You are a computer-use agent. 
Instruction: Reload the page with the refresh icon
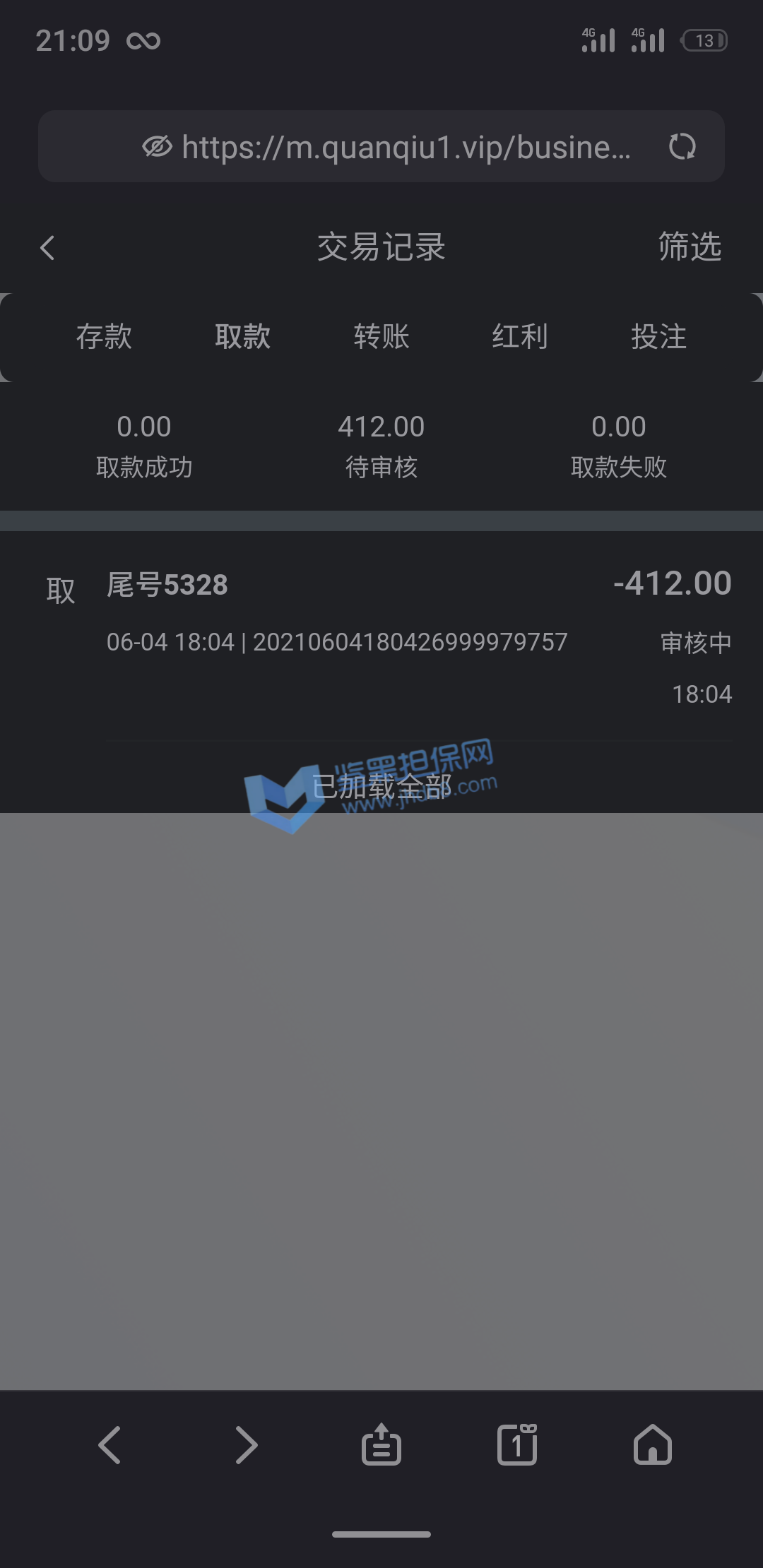[682, 147]
